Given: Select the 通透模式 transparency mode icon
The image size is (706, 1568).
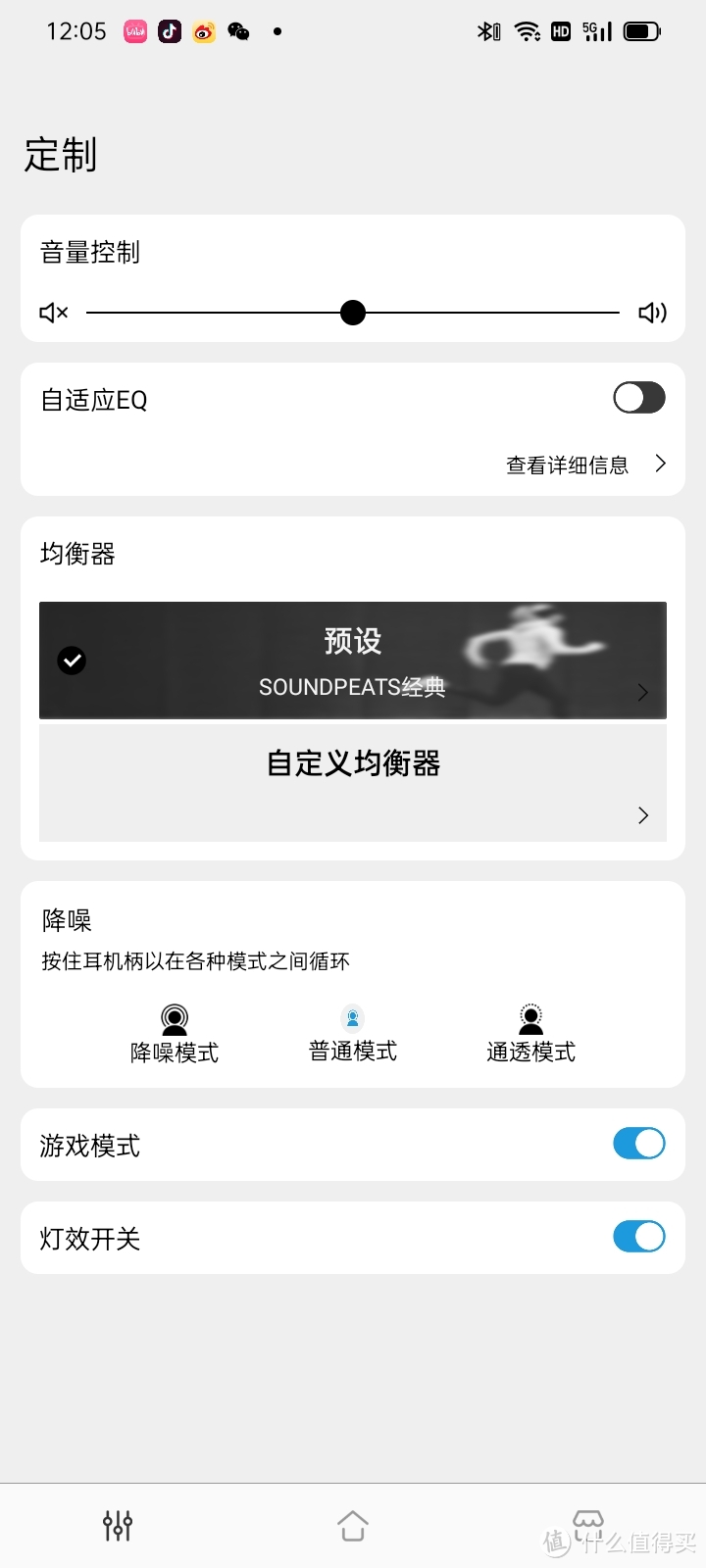Looking at the screenshot, I should (529, 1019).
